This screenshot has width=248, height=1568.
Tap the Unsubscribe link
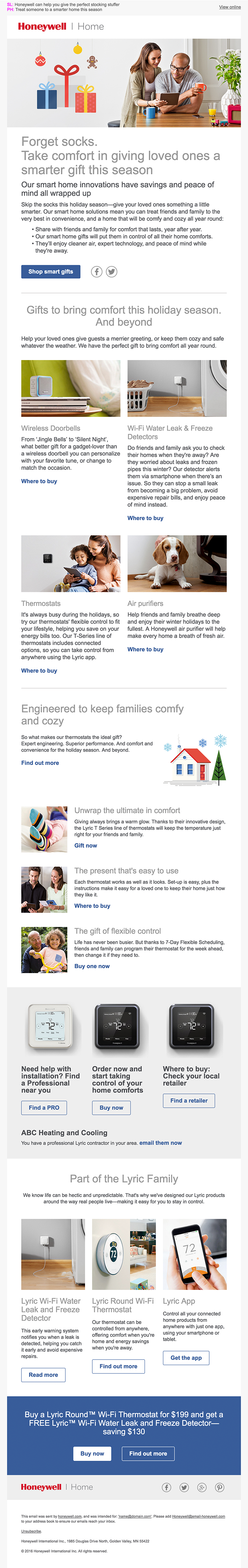click(32, 1531)
